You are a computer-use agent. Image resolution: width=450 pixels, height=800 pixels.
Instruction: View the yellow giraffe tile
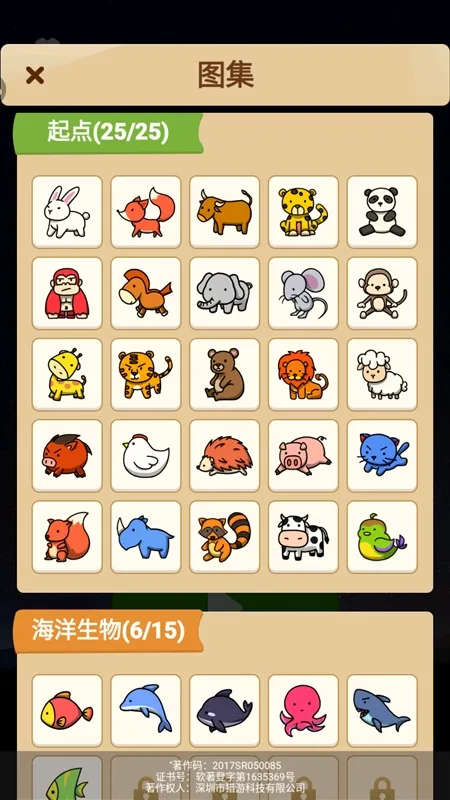point(67,374)
